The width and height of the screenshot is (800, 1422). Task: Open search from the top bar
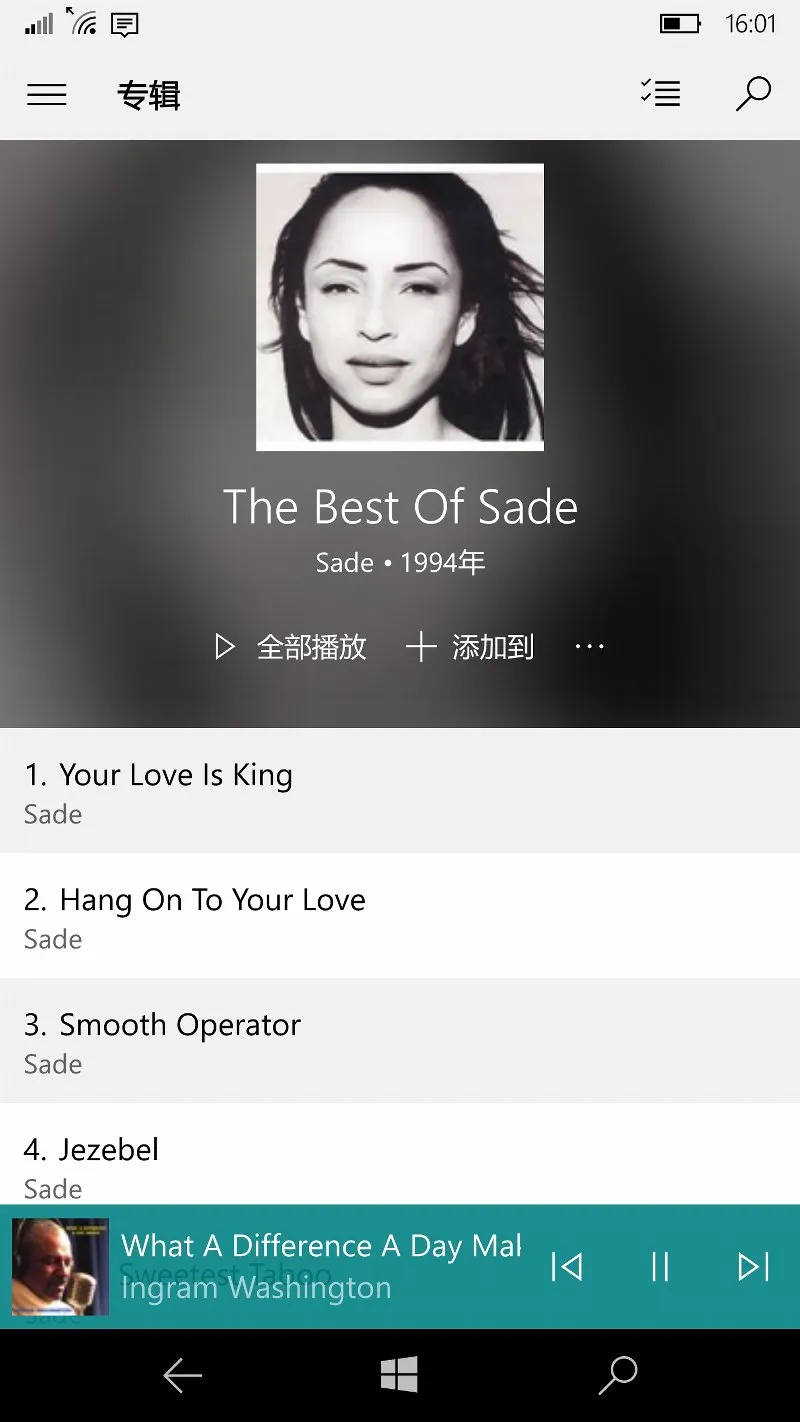[753, 94]
